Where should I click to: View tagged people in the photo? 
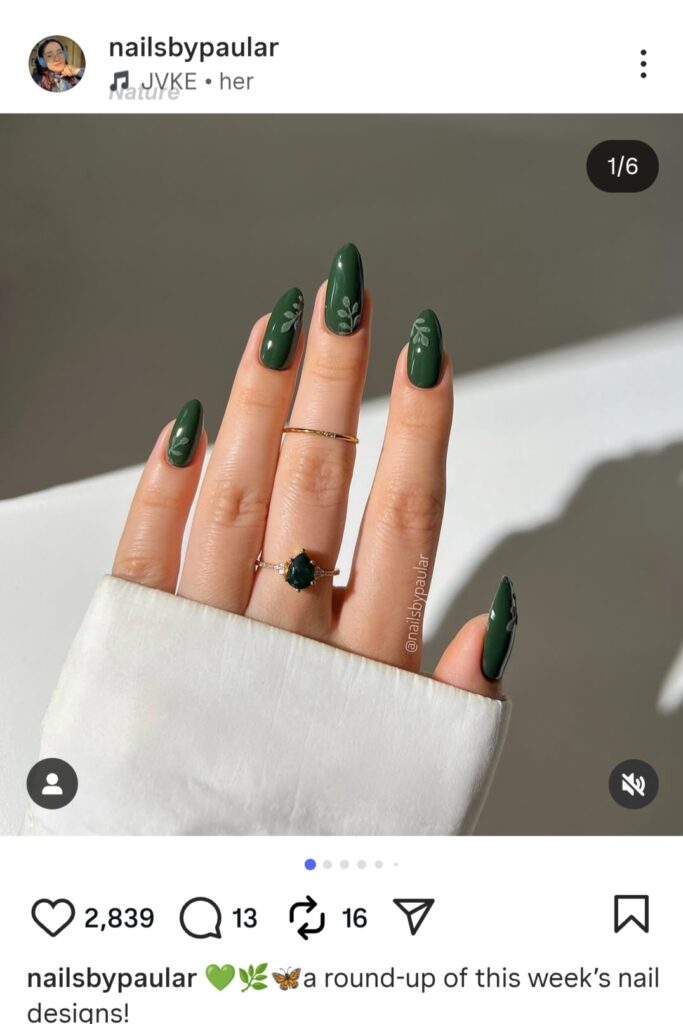pos(52,784)
